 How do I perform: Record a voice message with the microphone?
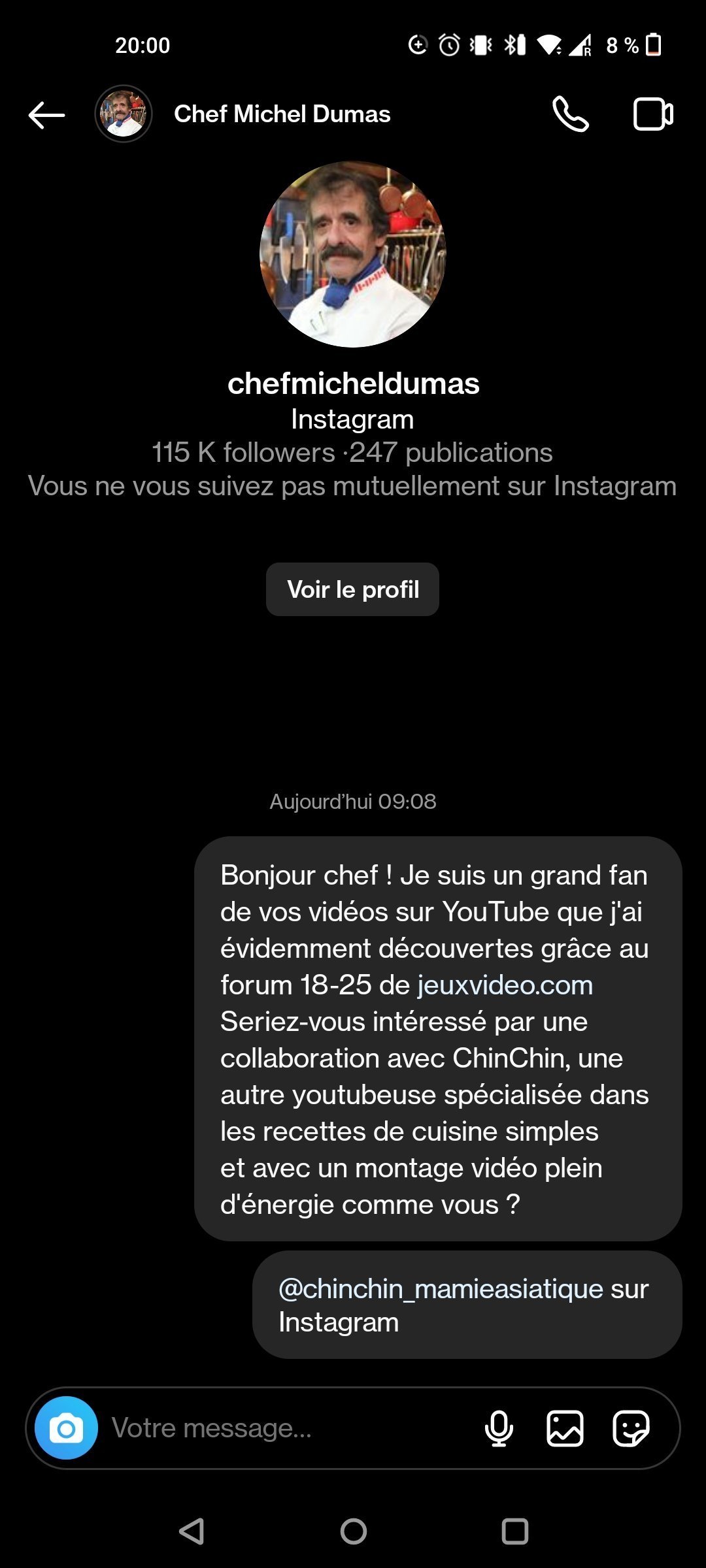(499, 1428)
